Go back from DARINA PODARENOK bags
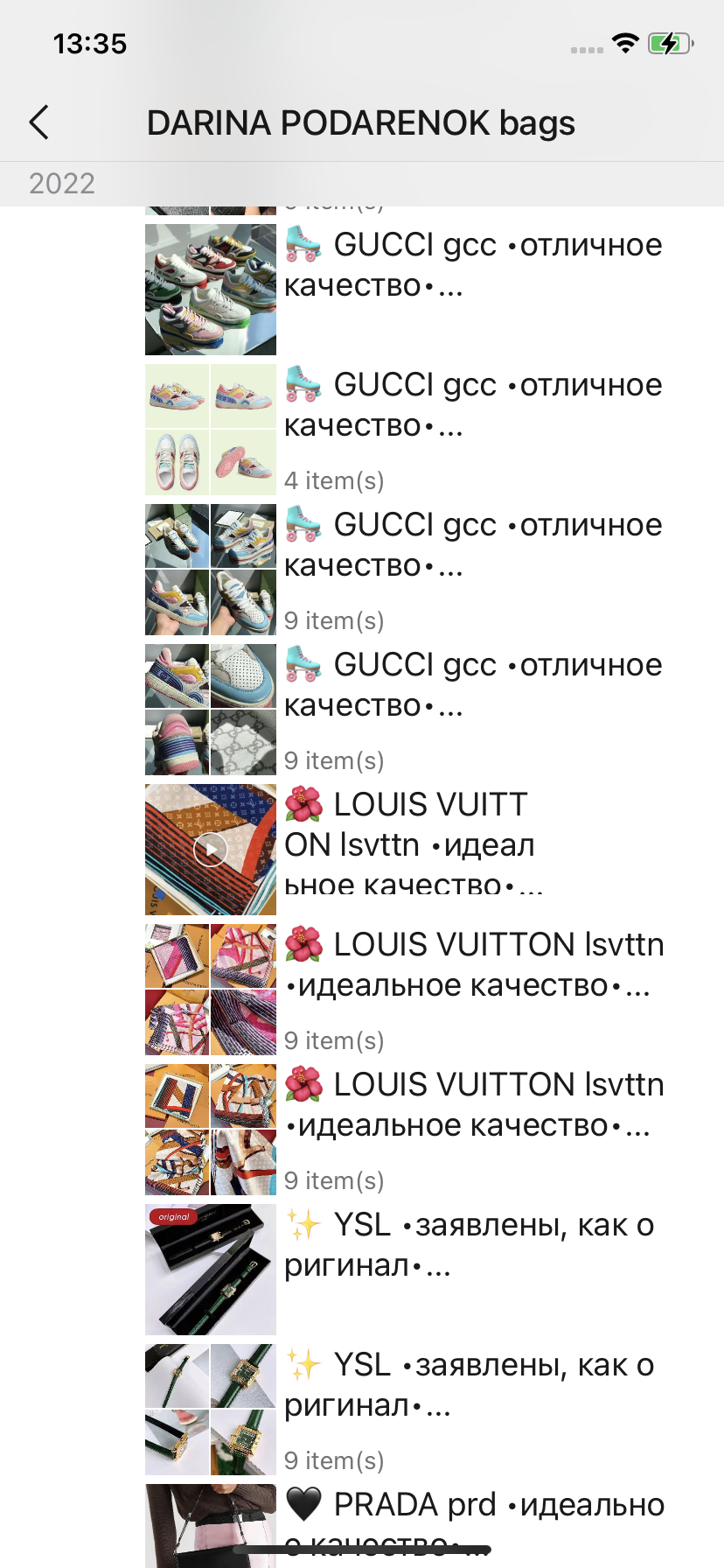Screen dimensions: 724x1568 [x=39, y=123]
